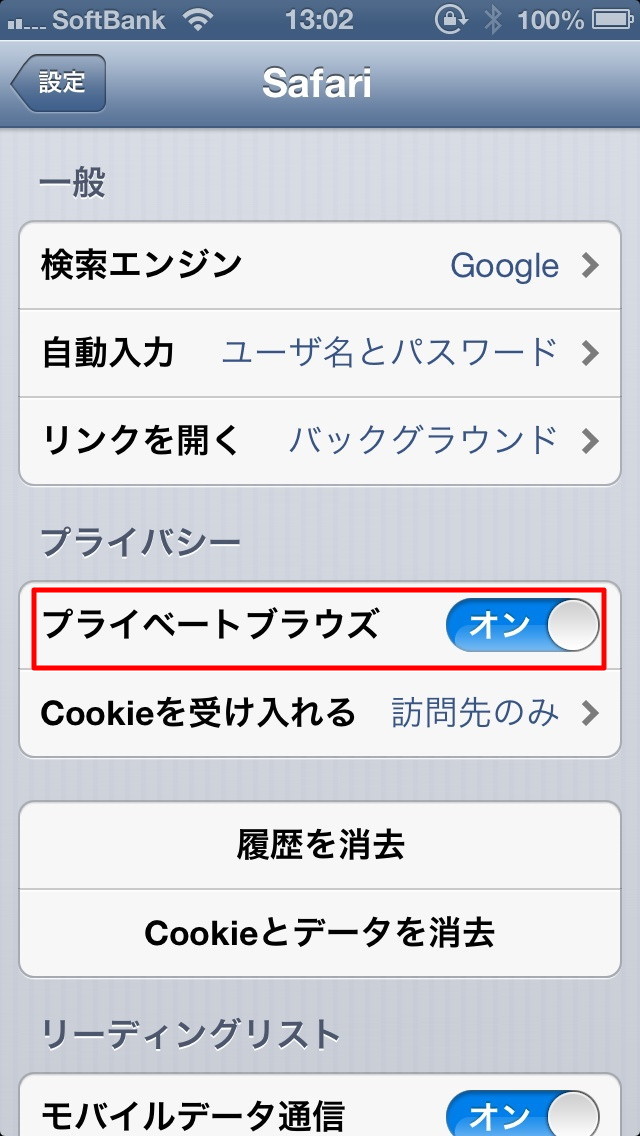Open Cookieを受け入れる setting
This screenshot has height=1136, width=640.
tap(320, 713)
